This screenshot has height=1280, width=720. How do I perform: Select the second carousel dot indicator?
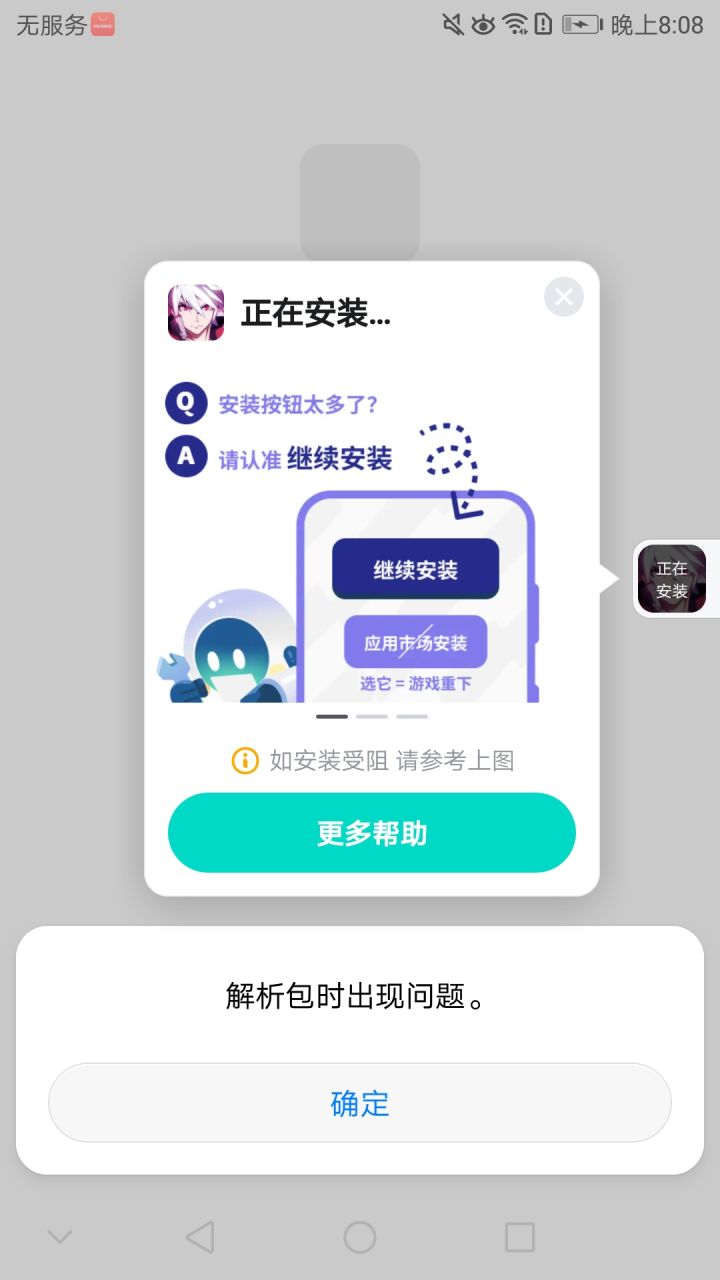click(372, 716)
